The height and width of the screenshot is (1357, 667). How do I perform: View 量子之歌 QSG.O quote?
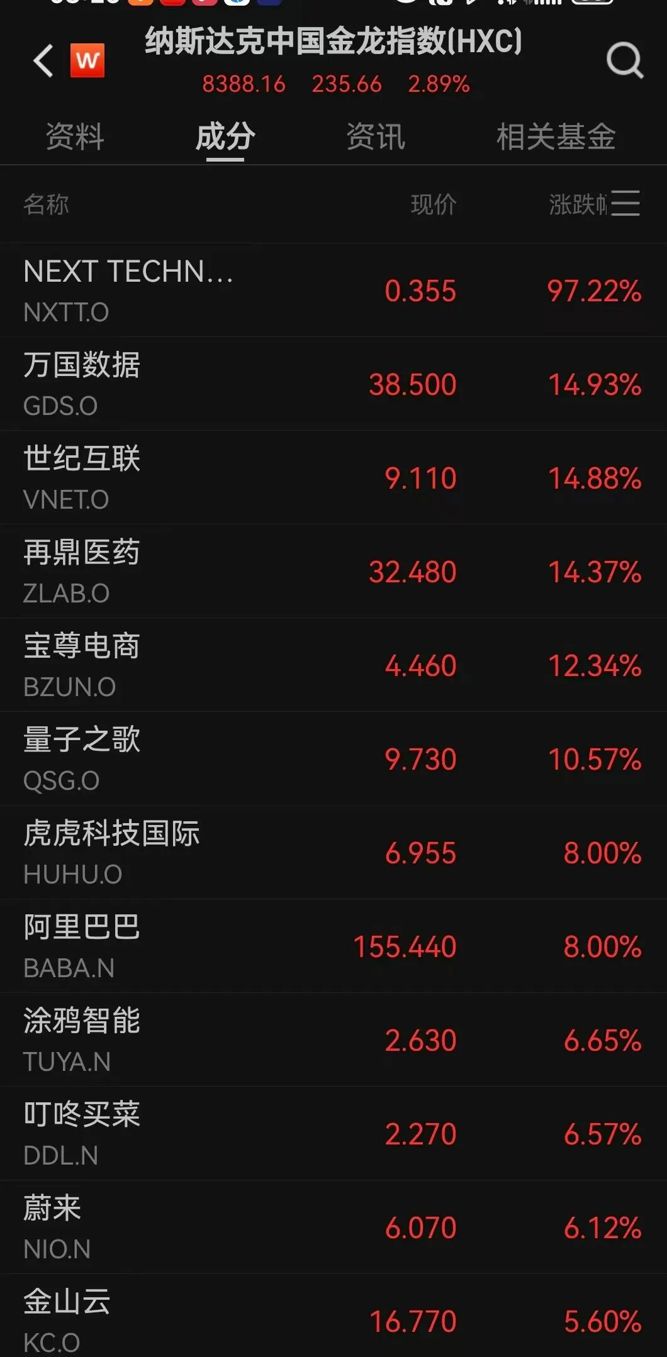[333, 759]
